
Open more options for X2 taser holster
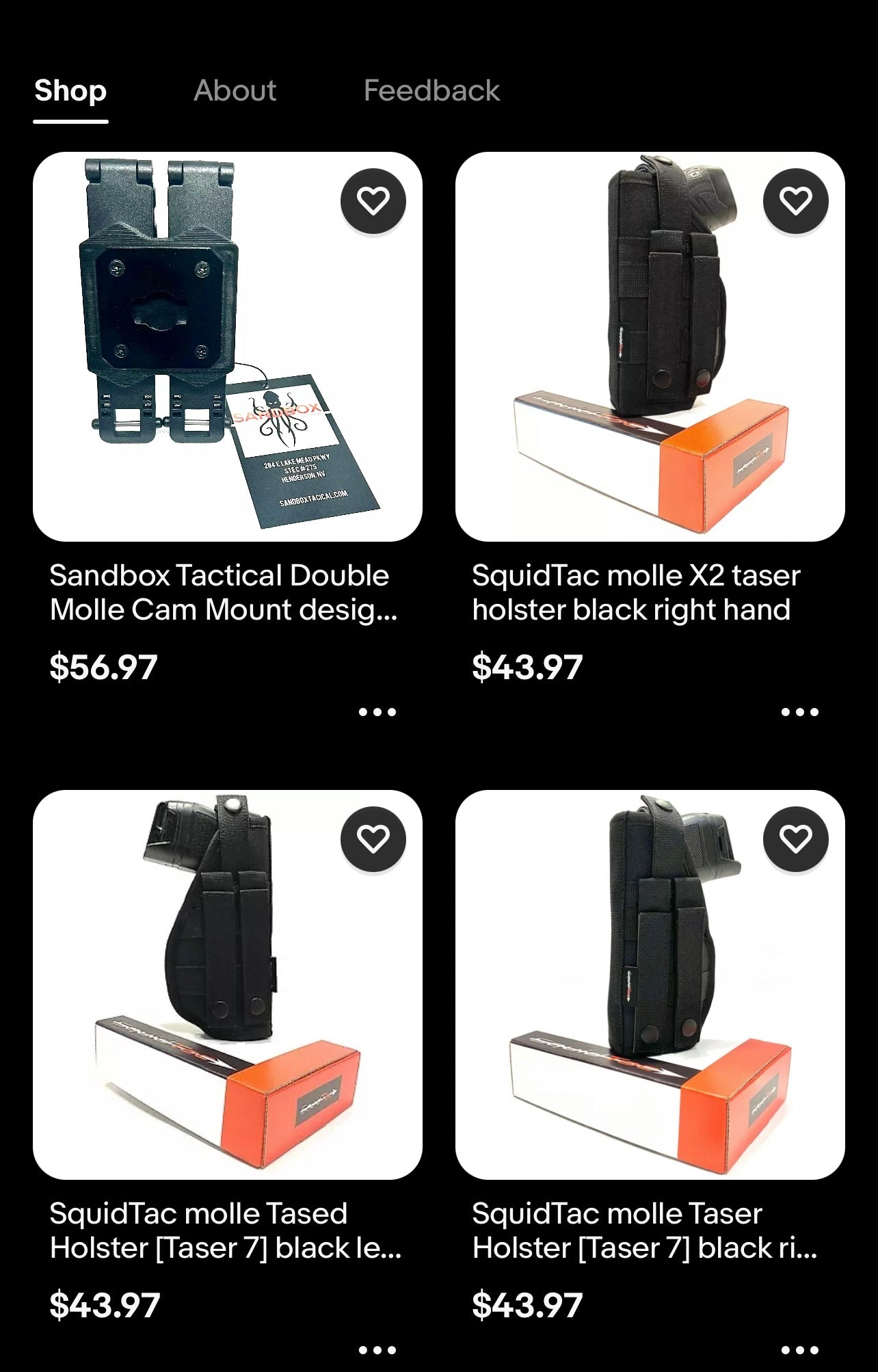(800, 712)
